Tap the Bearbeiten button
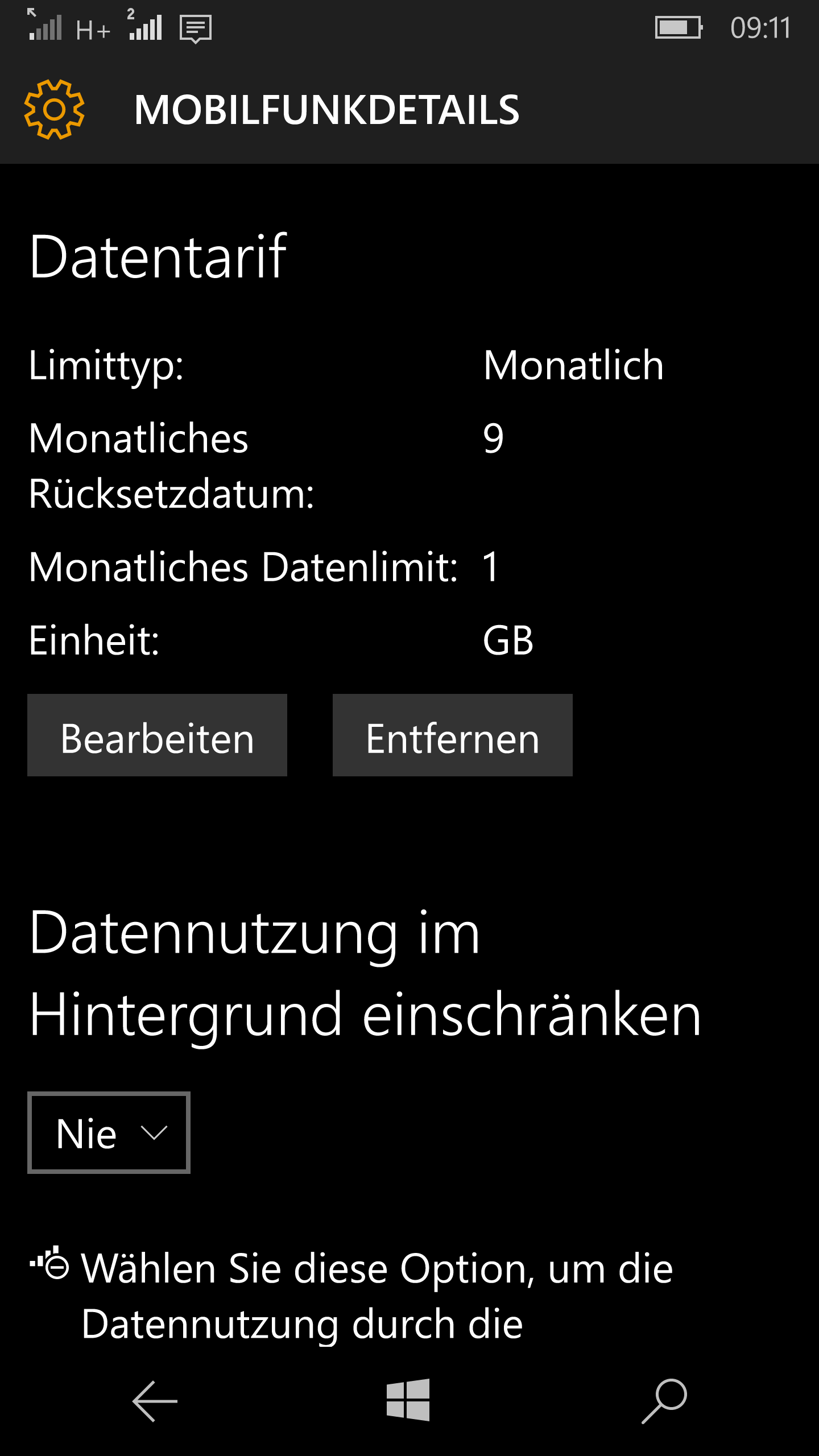The width and height of the screenshot is (819, 1456). click(157, 735)
